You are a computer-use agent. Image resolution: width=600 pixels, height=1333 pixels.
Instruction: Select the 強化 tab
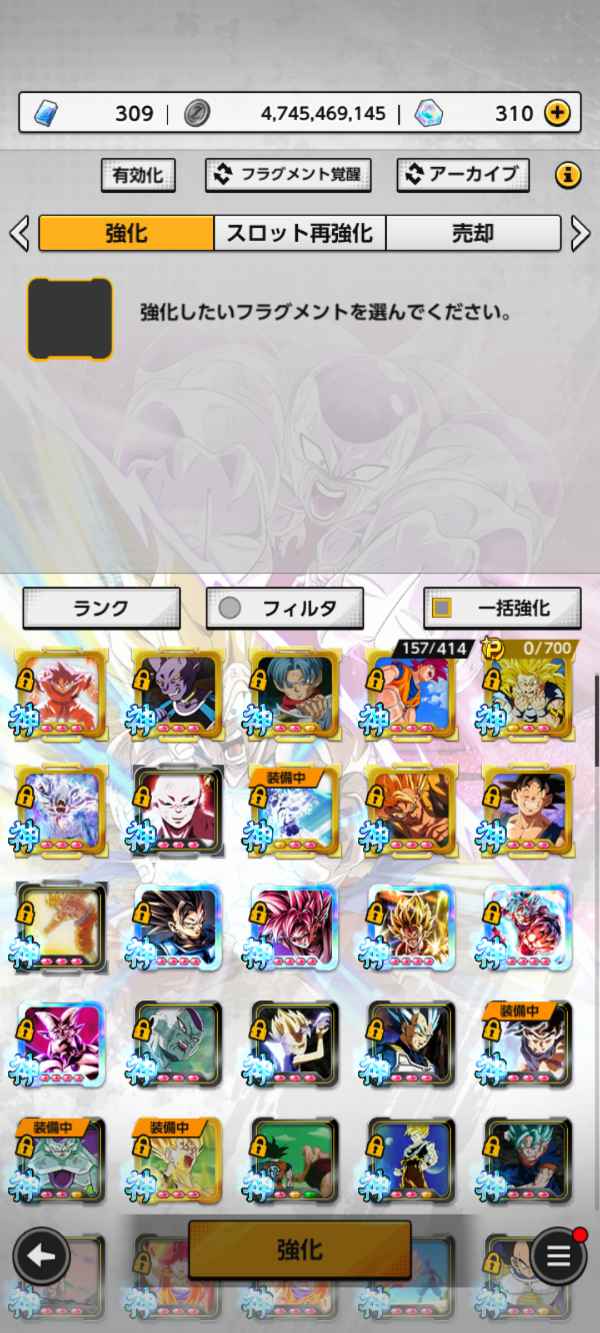126,233
